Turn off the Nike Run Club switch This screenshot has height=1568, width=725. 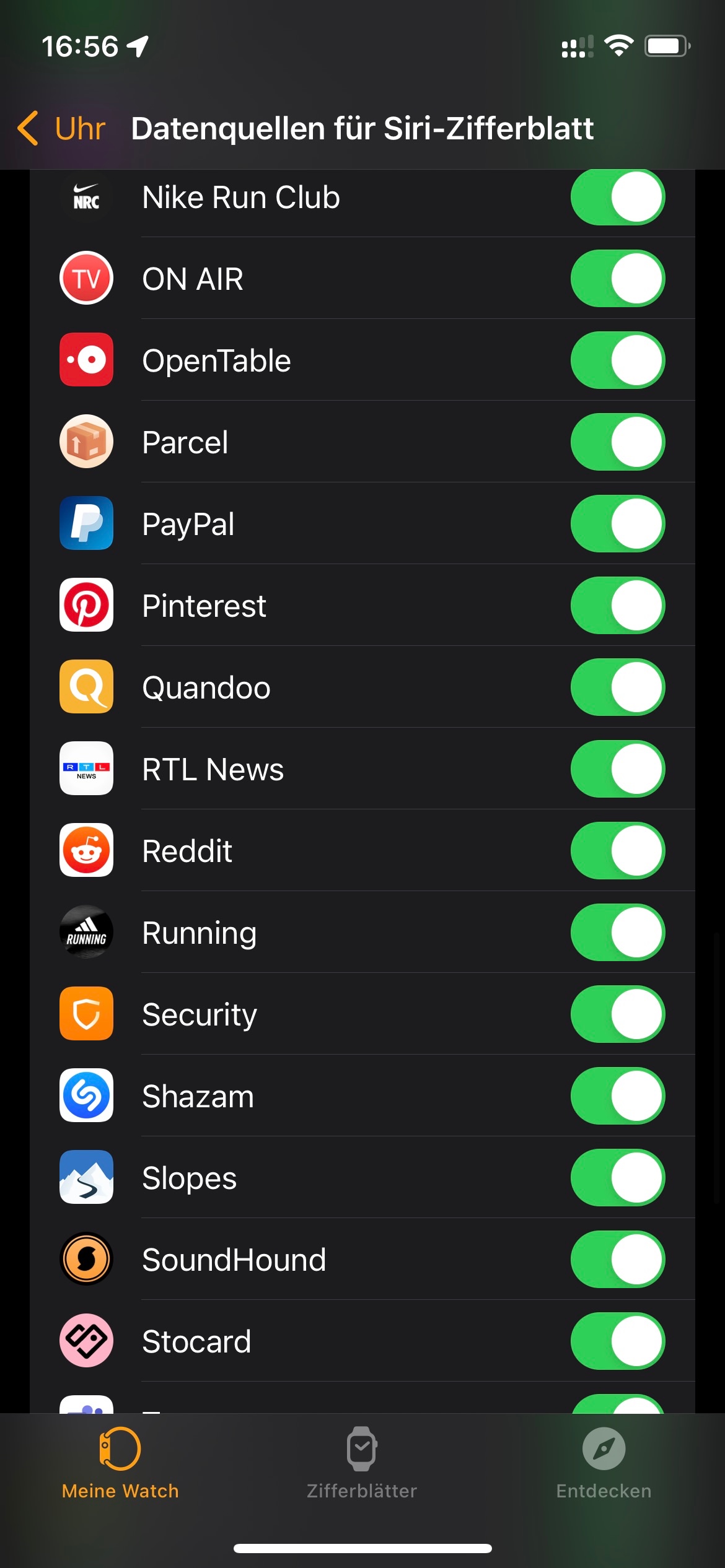point(617,198)
